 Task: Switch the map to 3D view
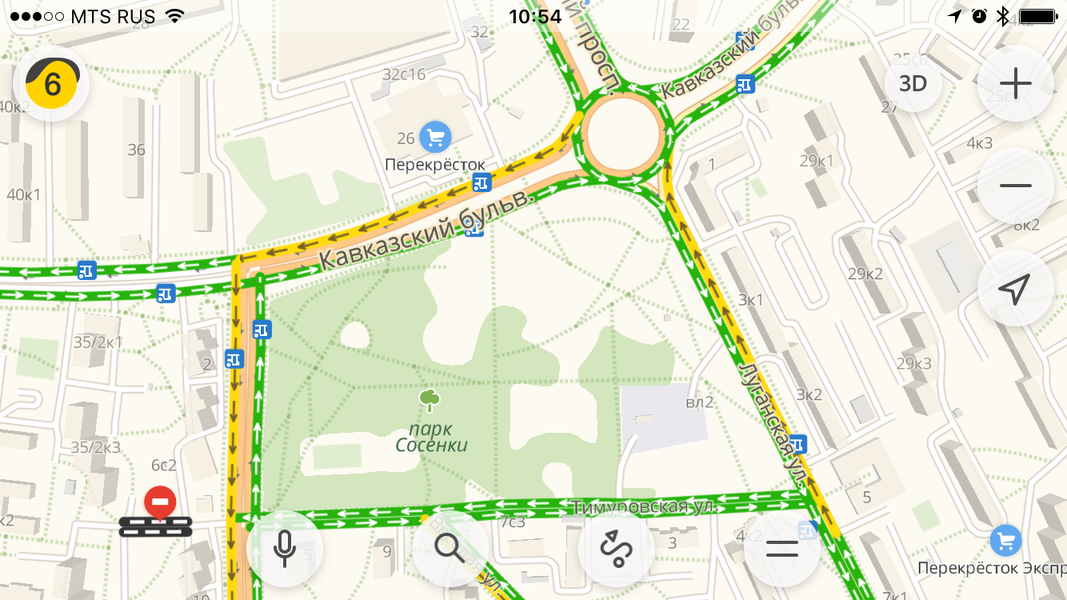coord(913,84)
